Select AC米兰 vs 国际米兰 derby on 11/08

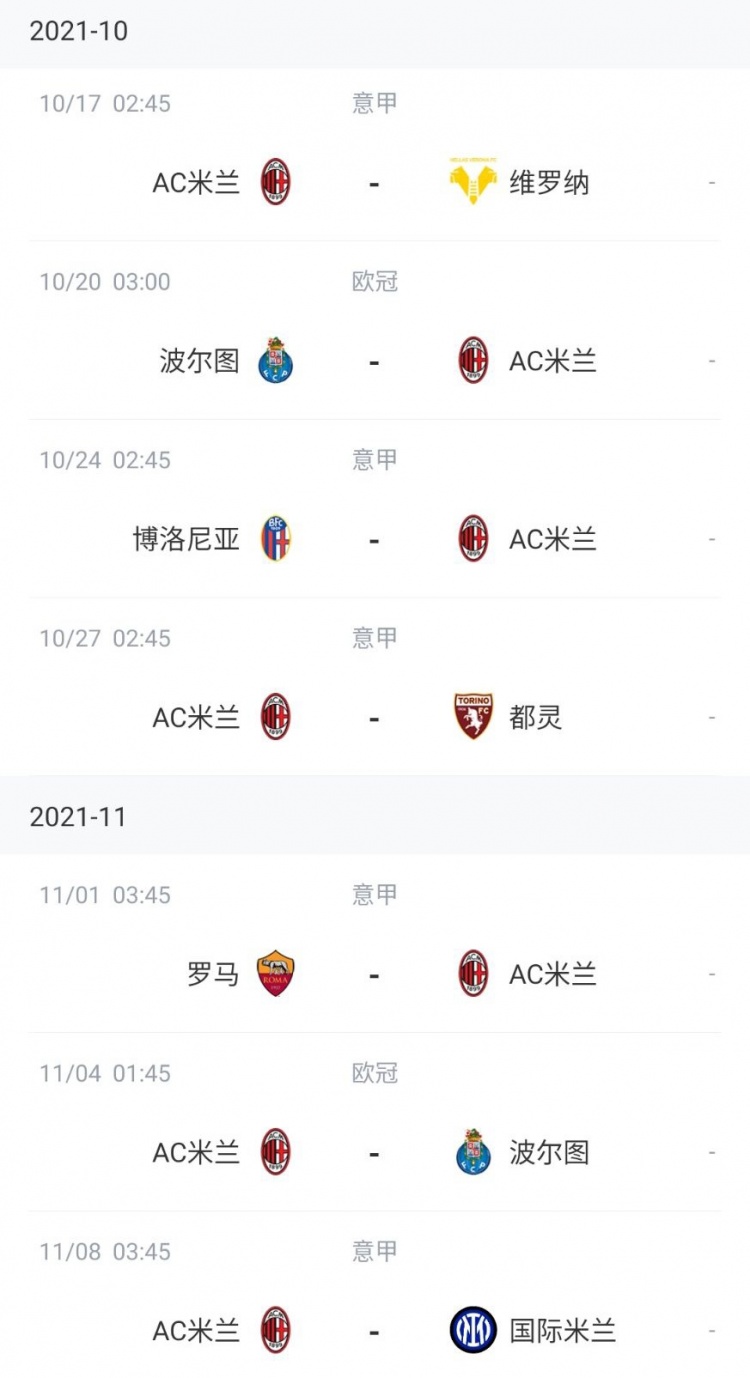click(x=374, y=1331)
